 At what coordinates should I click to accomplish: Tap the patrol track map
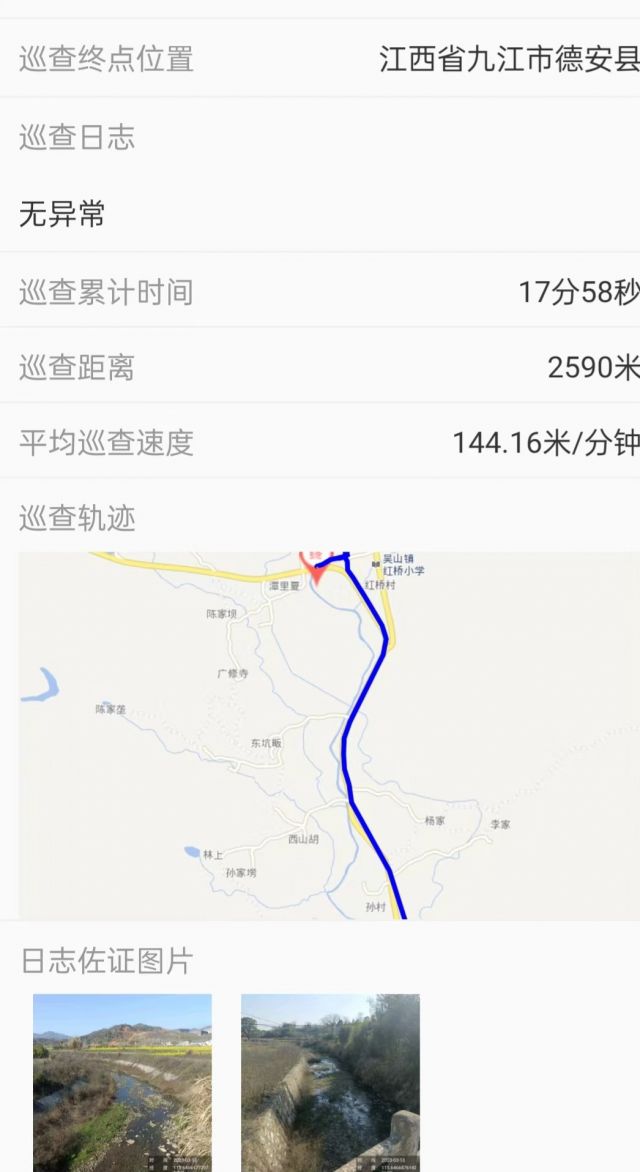point(328,735)
